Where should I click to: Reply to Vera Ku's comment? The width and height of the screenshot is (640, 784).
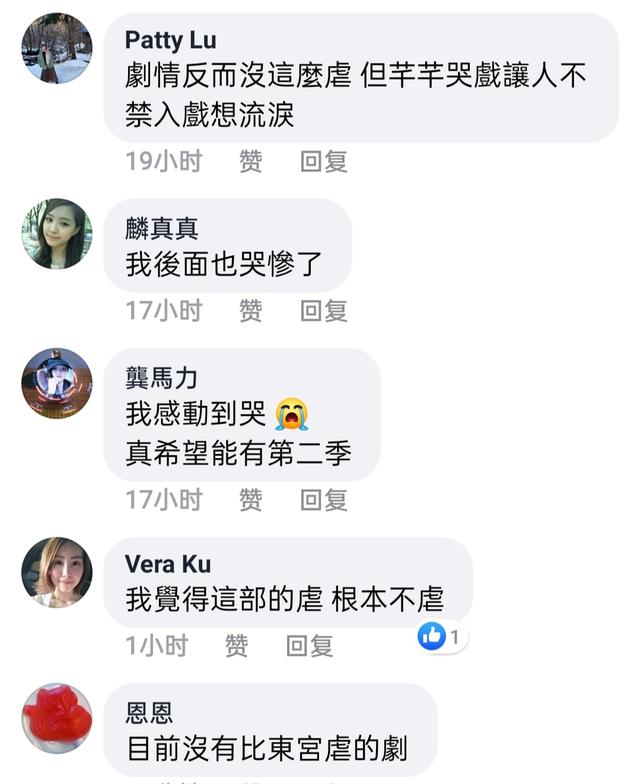(309, 646)
